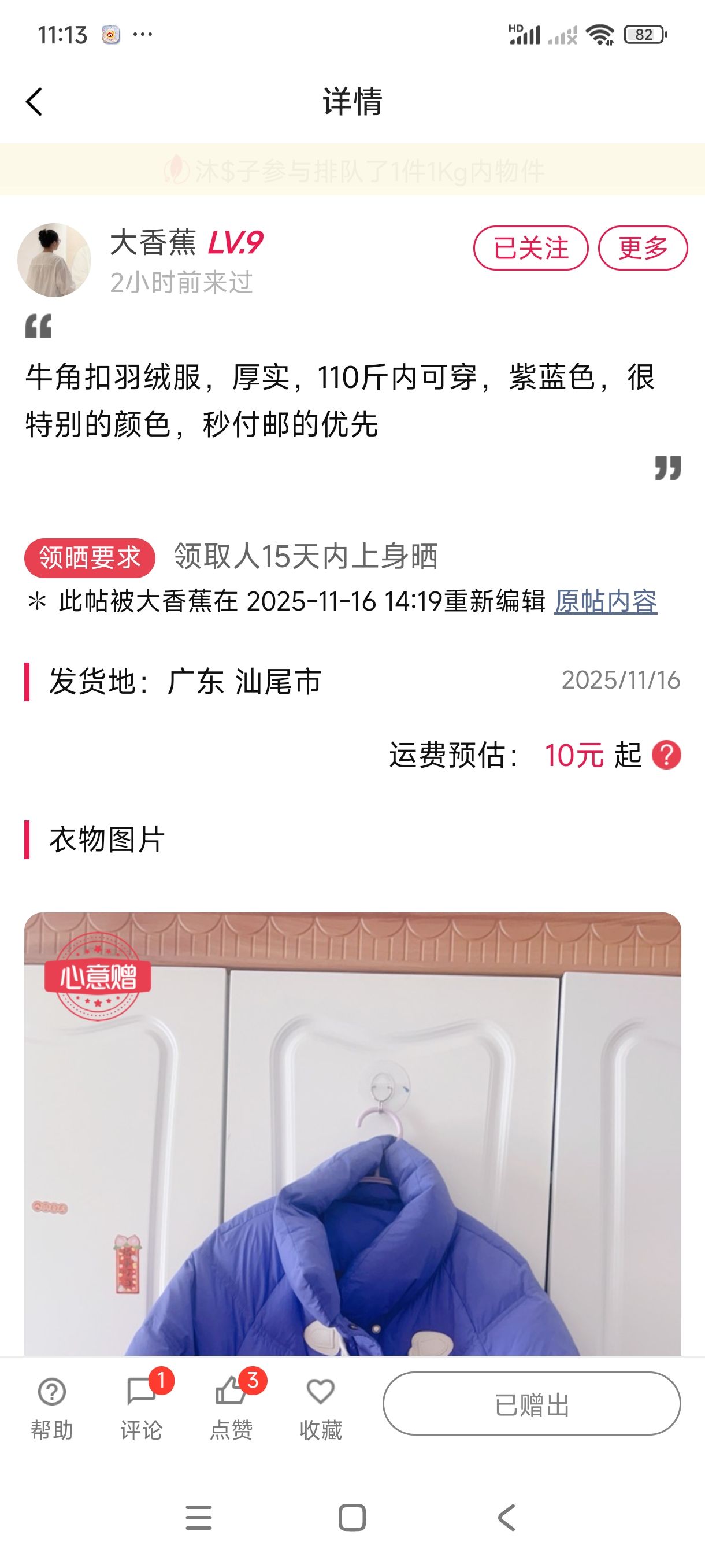Screen dimensions: 705x1568
Task: Open the 更多 options
Action: [x=643, y=247]
